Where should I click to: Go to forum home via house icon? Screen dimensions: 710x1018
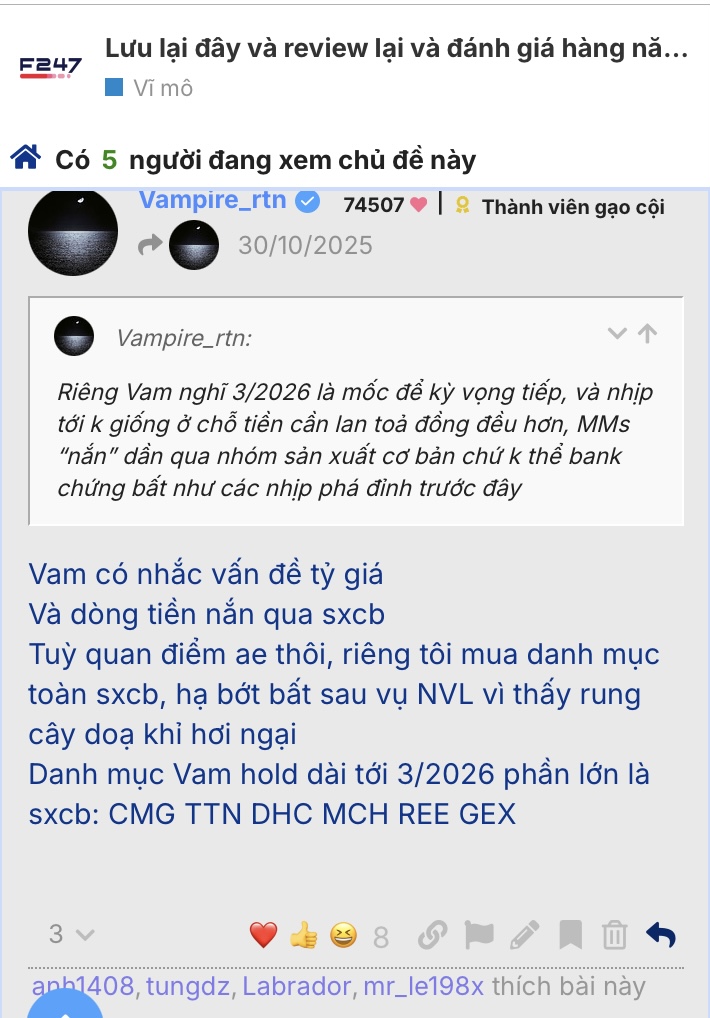tap(26, 158)
